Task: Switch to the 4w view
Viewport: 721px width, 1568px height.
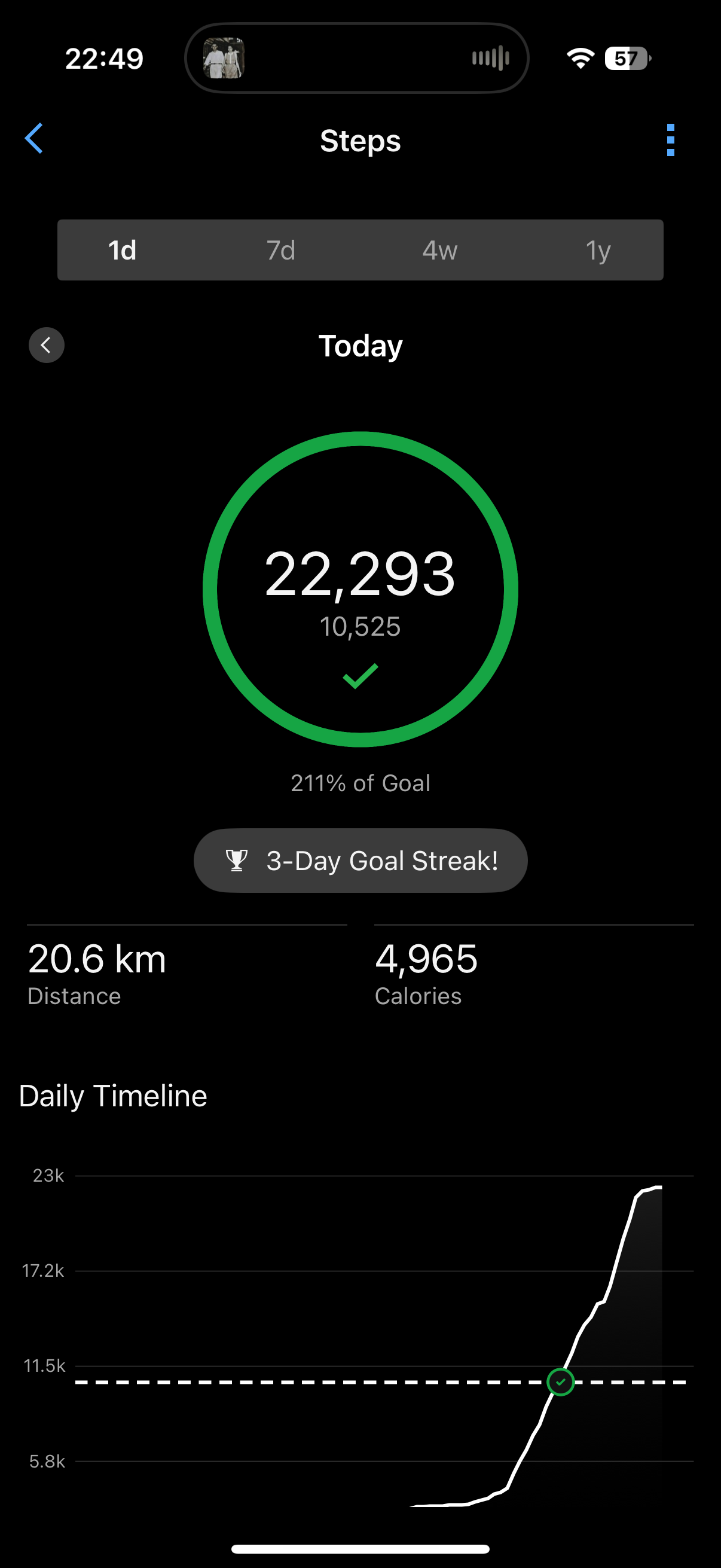Action: (x=440, y=250)
